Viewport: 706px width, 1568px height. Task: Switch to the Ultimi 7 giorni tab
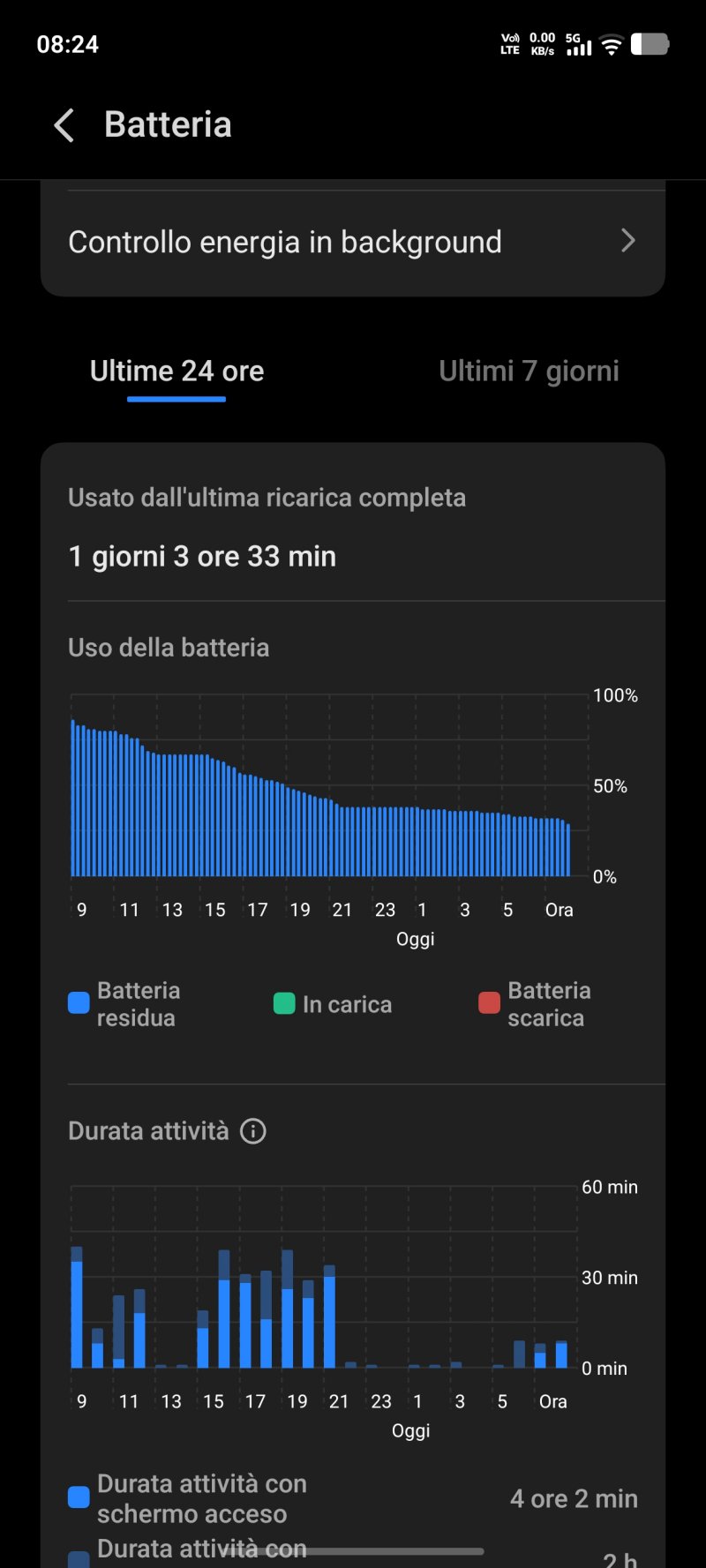coord(530,371)
